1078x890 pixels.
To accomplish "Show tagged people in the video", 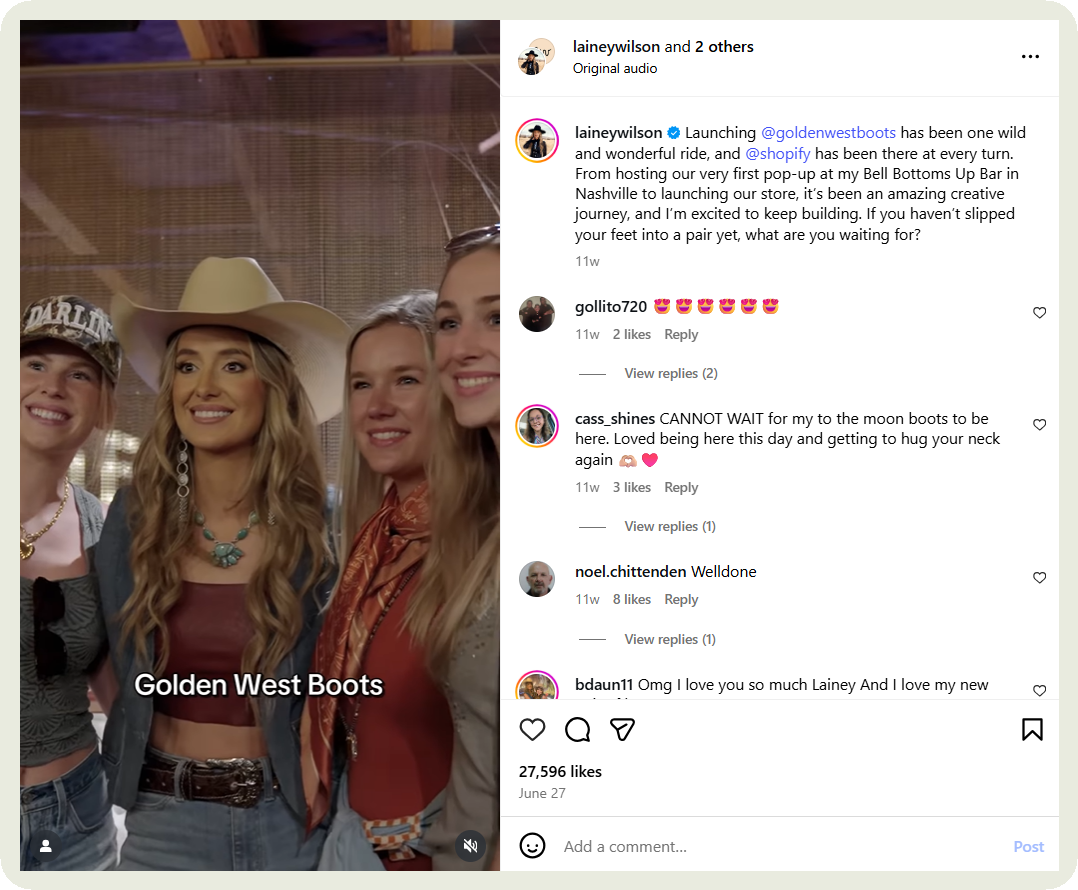I will tap(46, 846).
